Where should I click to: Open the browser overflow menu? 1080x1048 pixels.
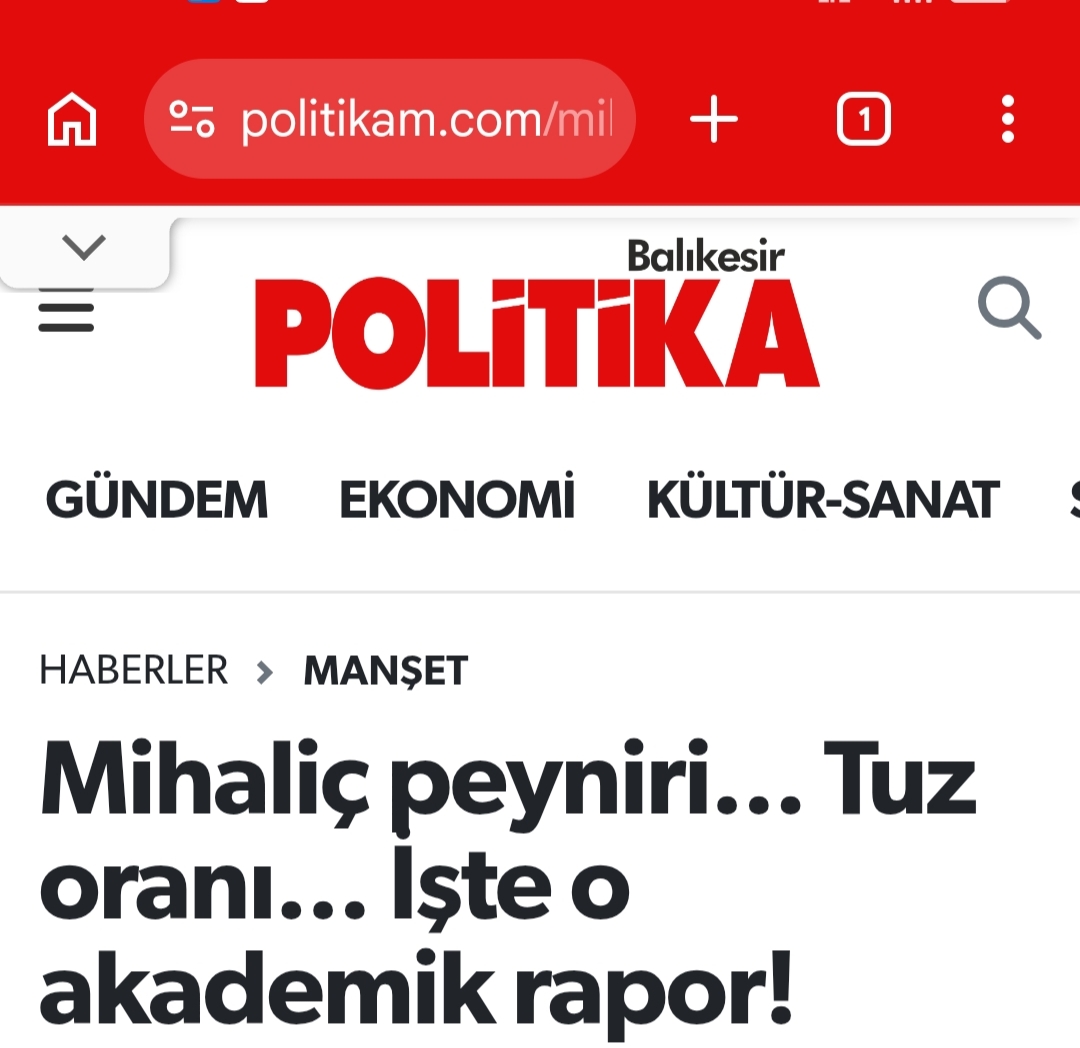1007,121
